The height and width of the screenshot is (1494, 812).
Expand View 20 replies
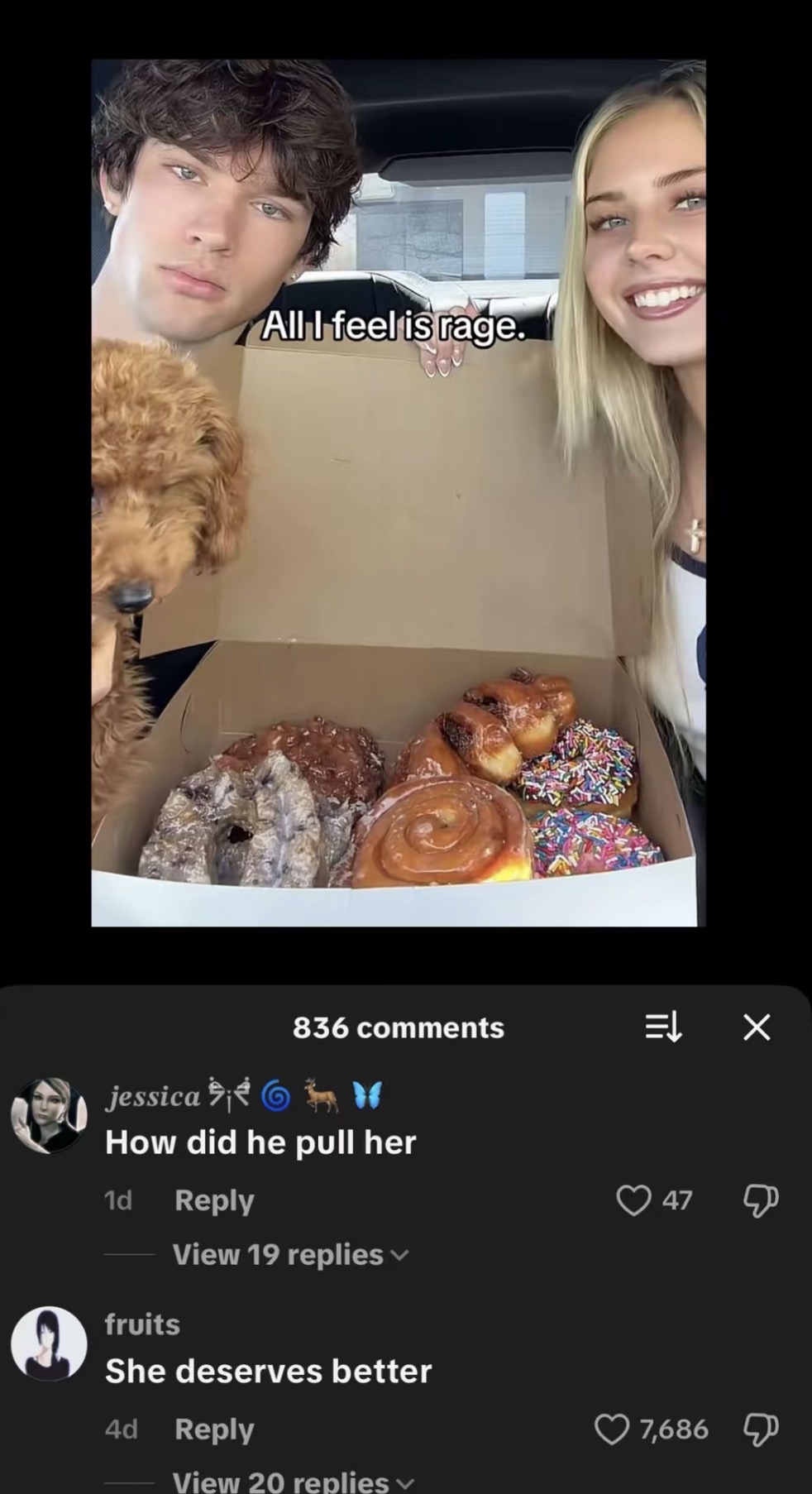point(291,1480)
